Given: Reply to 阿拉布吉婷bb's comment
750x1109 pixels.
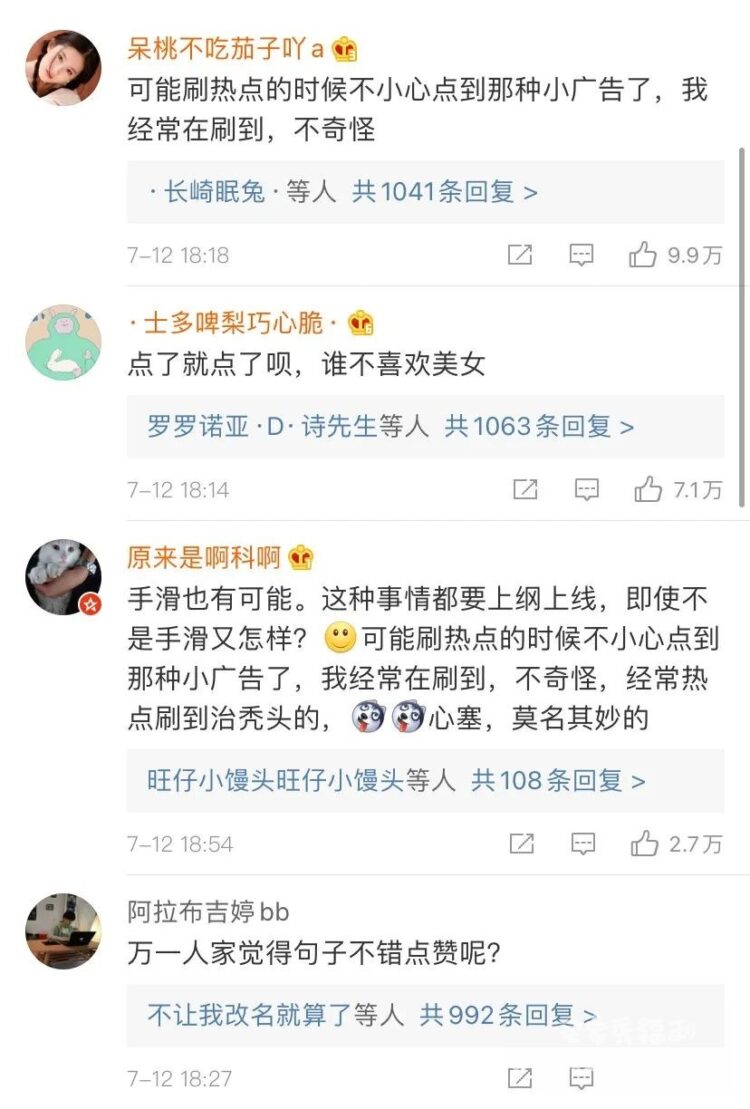Looking at the screenshot, I should click(x=582, y=1079).
